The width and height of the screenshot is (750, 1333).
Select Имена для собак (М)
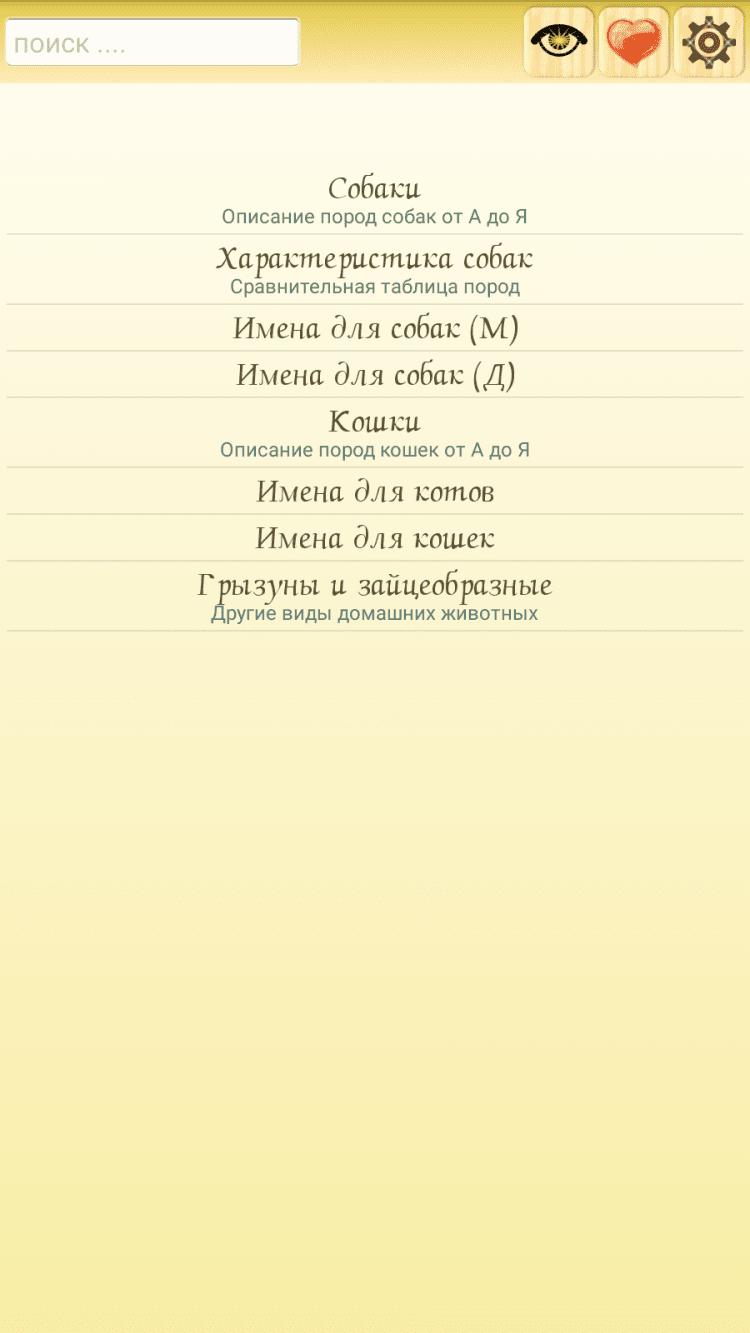374,328
